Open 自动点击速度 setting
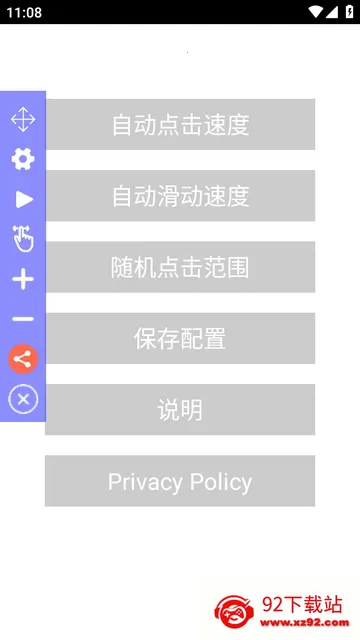Image resolution: width=360 pixels, height=640 pixels. (x=180, y=124)
